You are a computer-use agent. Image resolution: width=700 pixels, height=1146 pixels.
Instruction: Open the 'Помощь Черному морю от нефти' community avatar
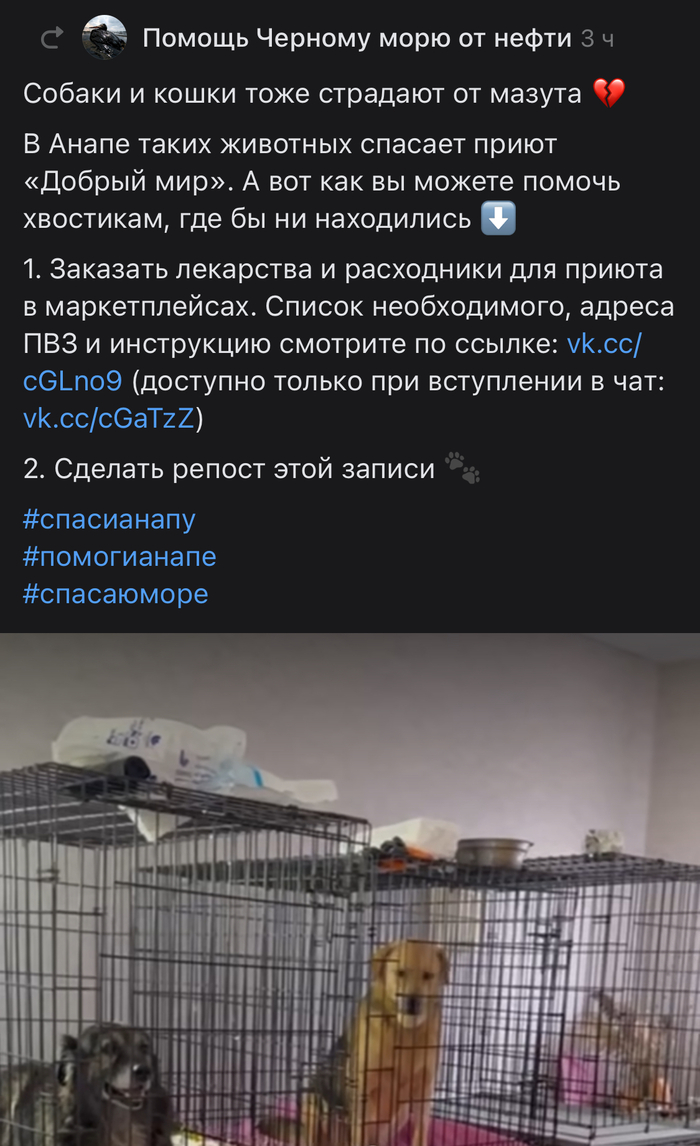[x=104, y=39]
